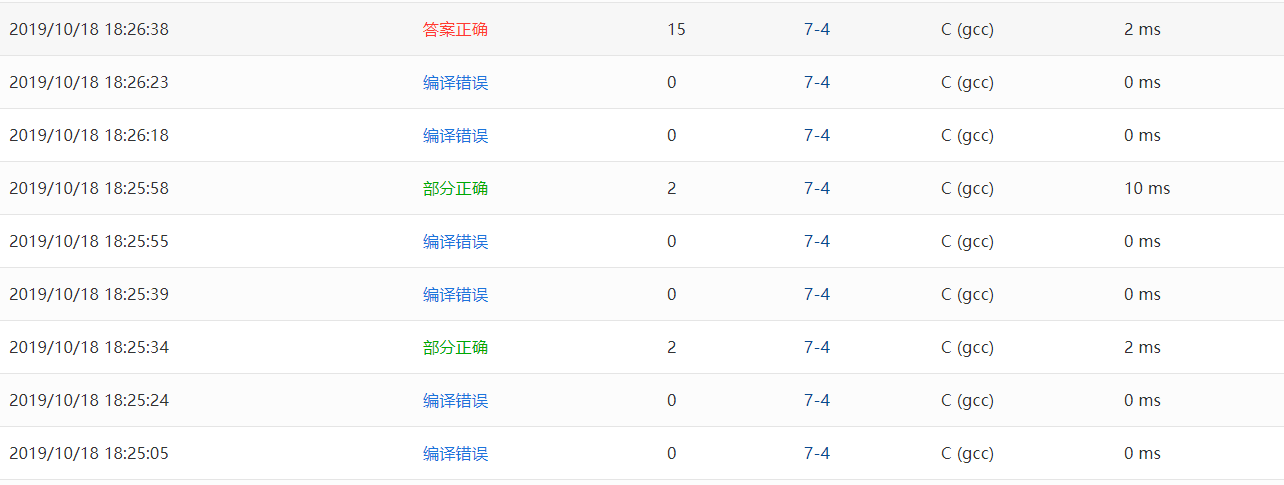The height and width of the screenshot is (485, 1284).
Task: View the 编译错误 submission at 18:25:05
Action: pyautogui.click(x=455, y=453)
